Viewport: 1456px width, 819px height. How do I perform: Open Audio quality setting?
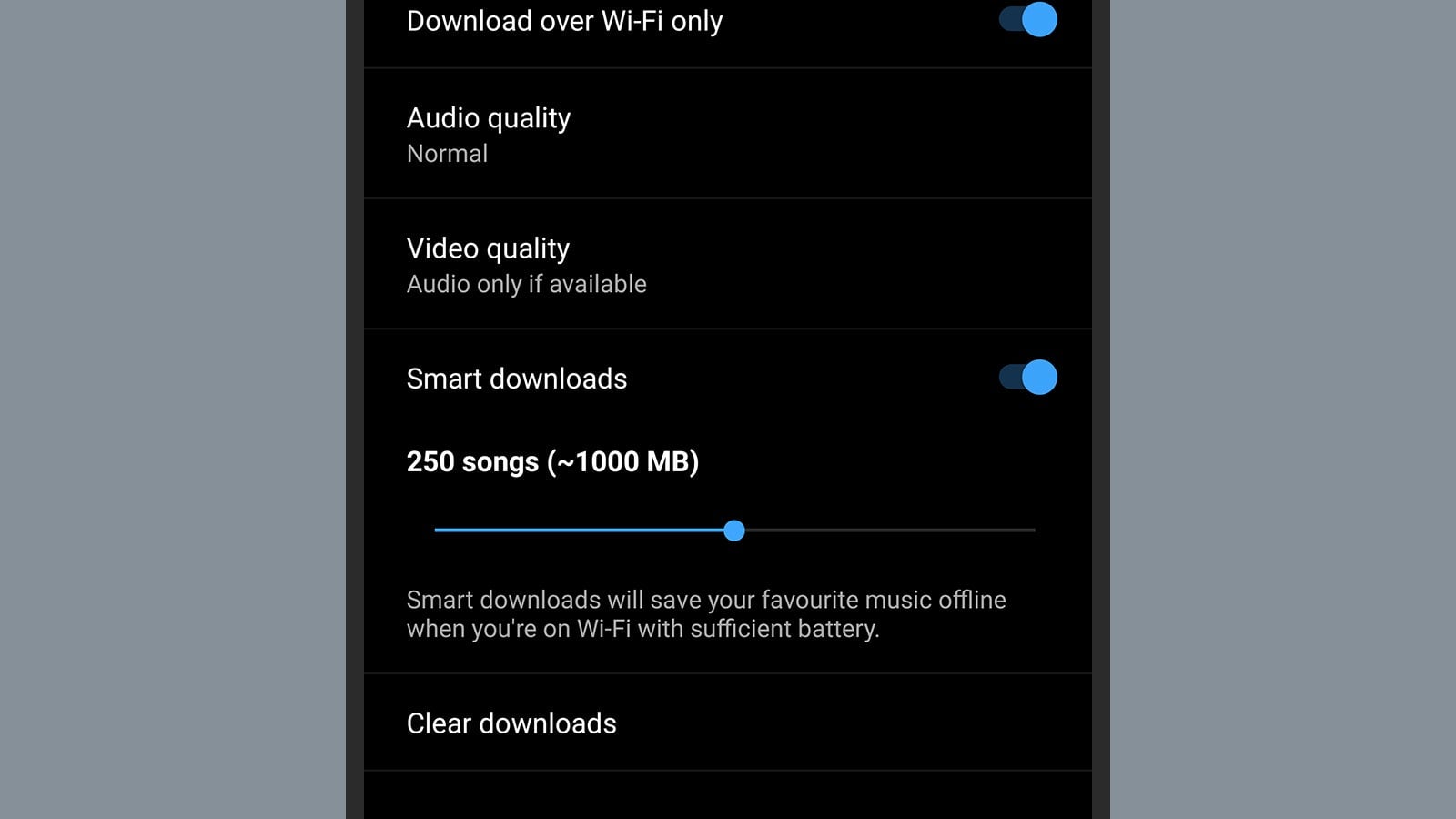489,134
